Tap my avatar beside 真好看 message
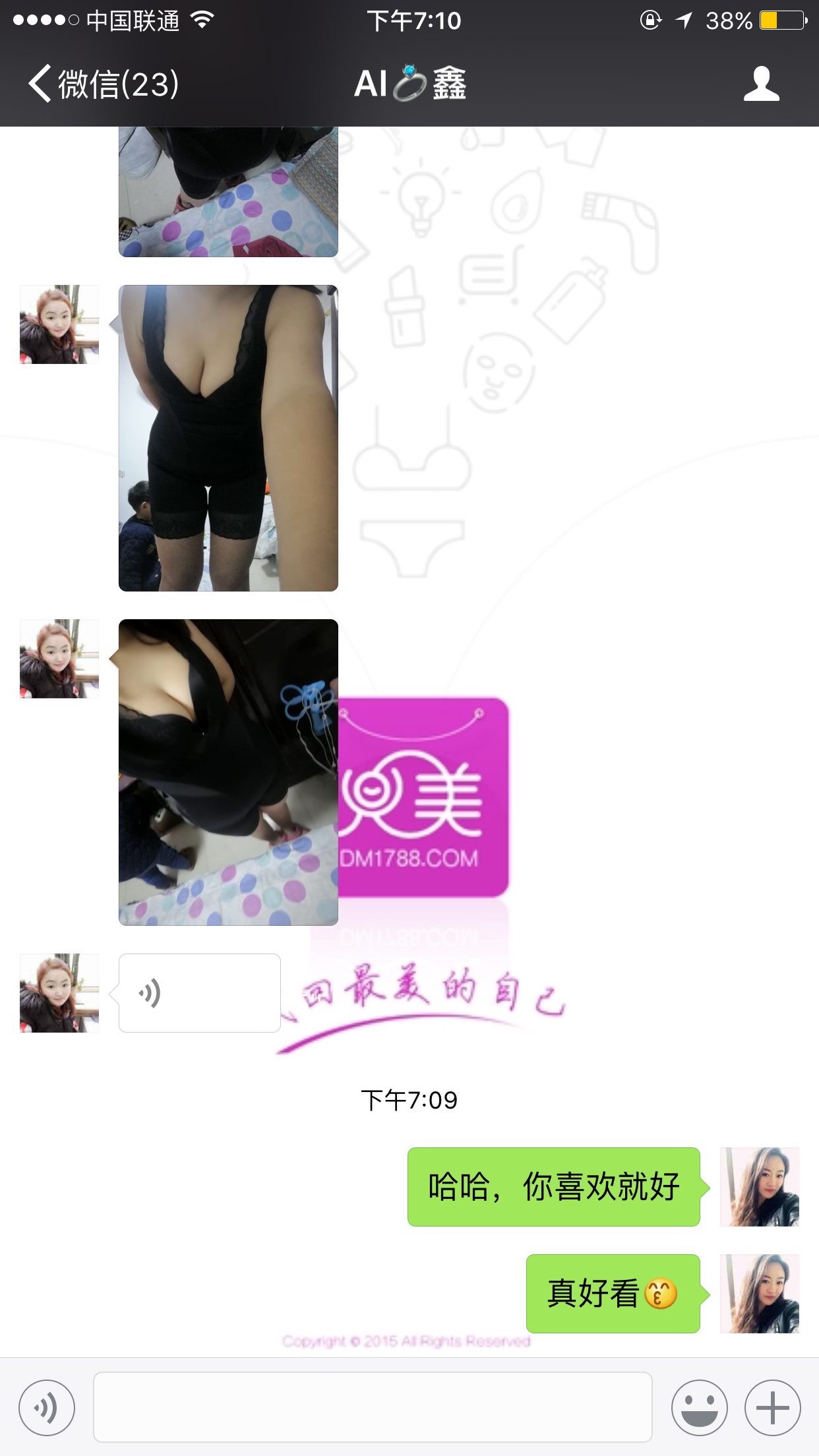The height and width of the screenshot is (1456, 819). point(759,1294)
